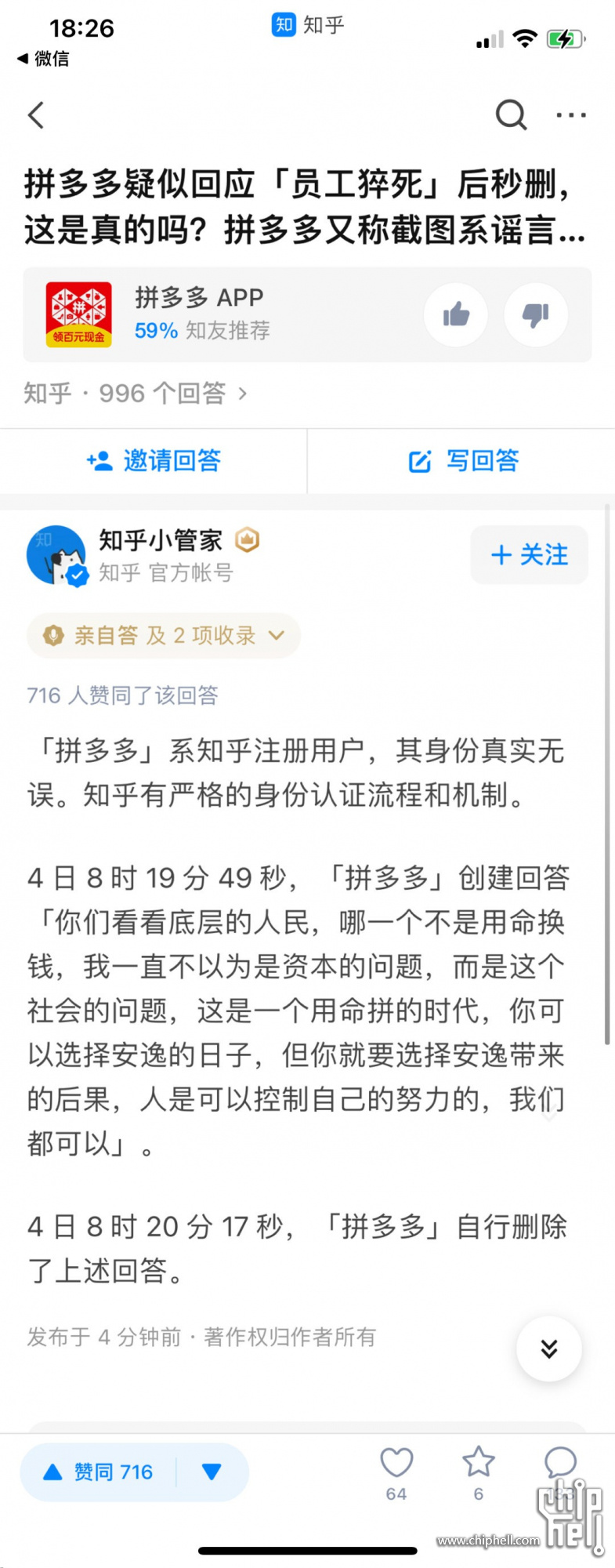
Task: Open the search icon
Action: click(x=511, y=115)
